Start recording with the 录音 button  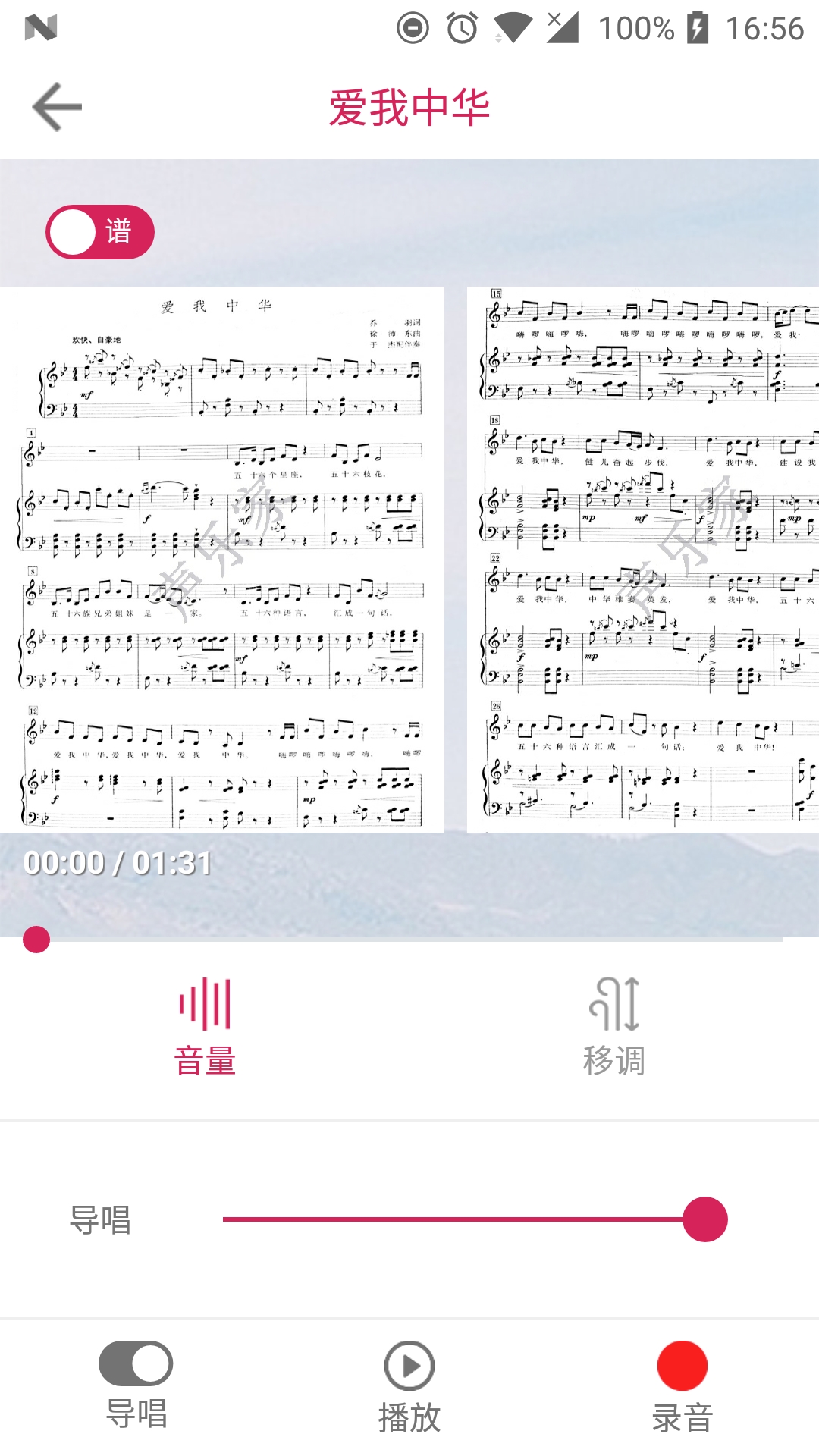(683, 1363)
